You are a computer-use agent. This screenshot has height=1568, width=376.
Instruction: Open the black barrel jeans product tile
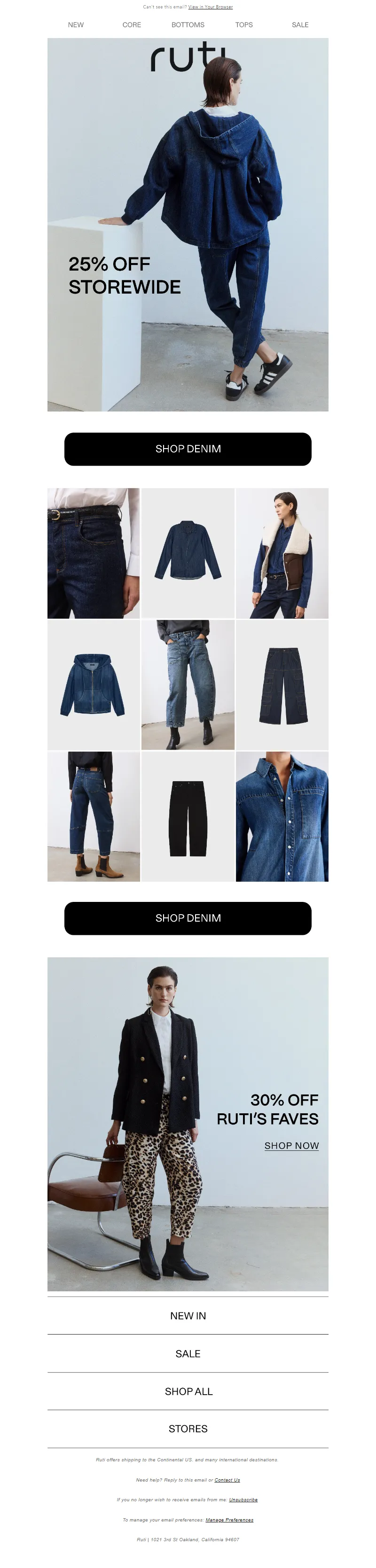tap(188, 816)
